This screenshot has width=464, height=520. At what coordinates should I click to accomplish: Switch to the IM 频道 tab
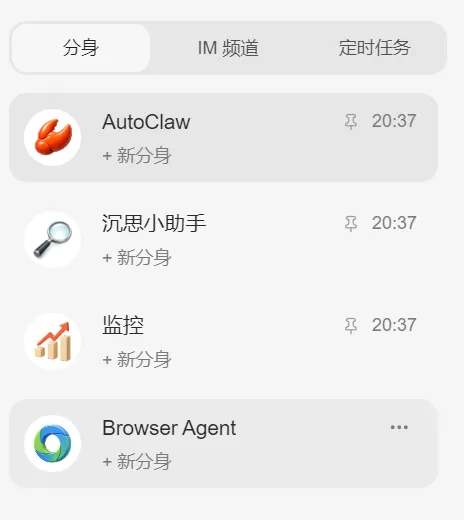(228, 48)
